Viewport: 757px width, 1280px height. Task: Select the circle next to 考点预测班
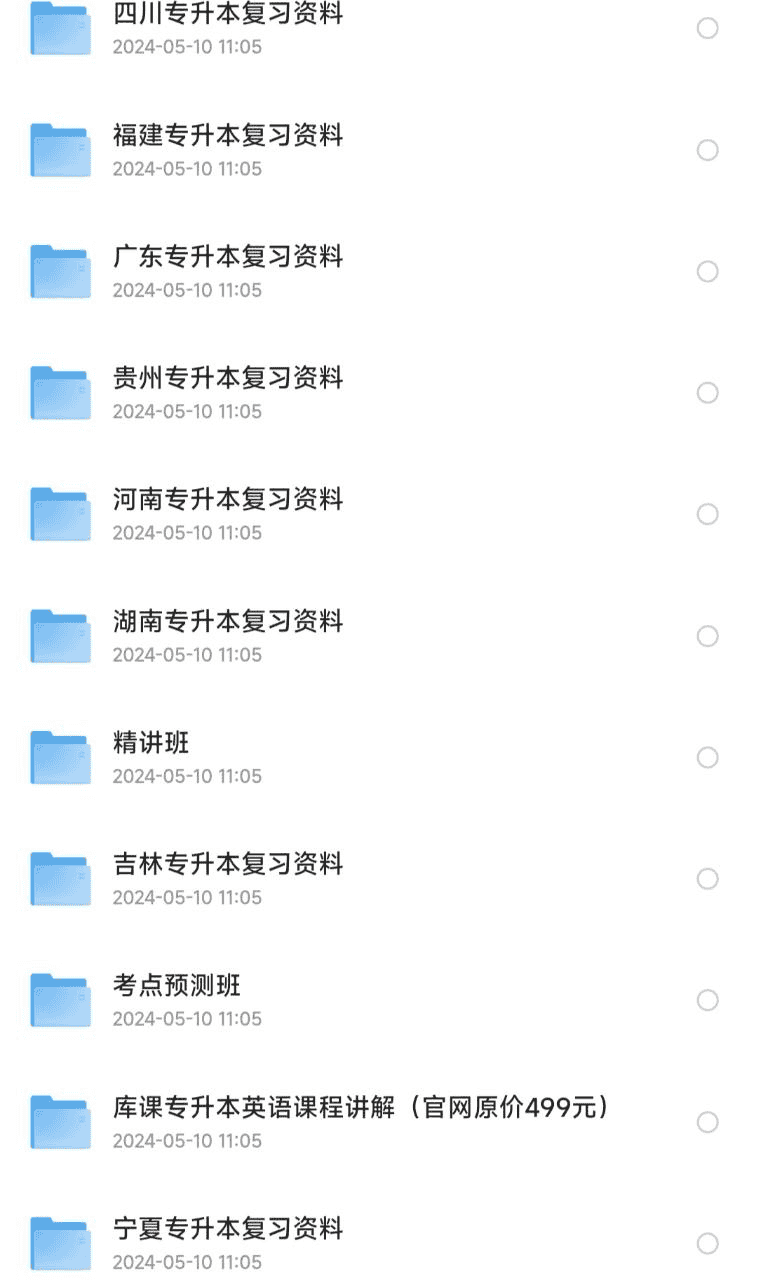pos(708,999)
